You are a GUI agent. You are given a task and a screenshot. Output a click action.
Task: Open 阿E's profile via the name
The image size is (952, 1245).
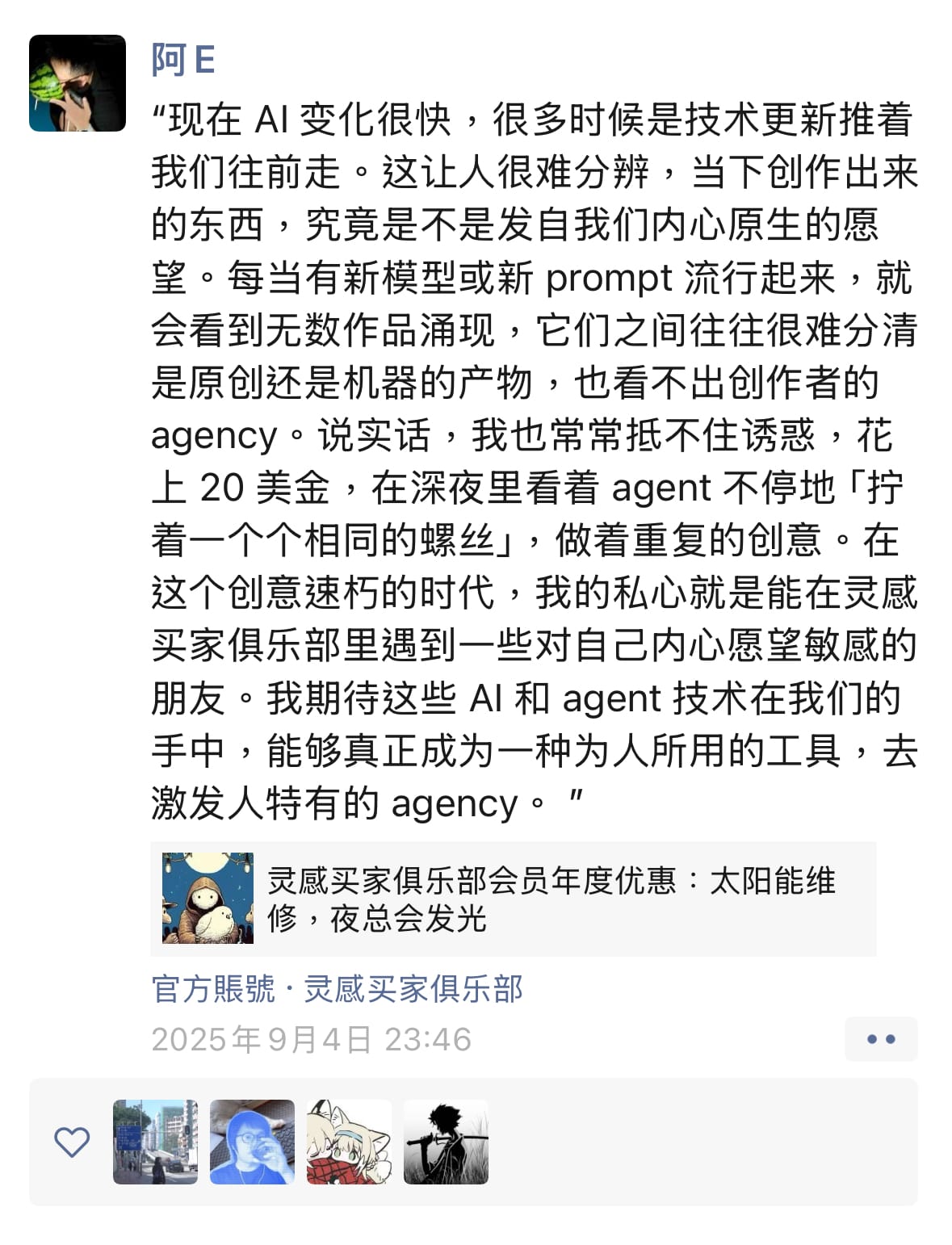(x=183, y=61)
